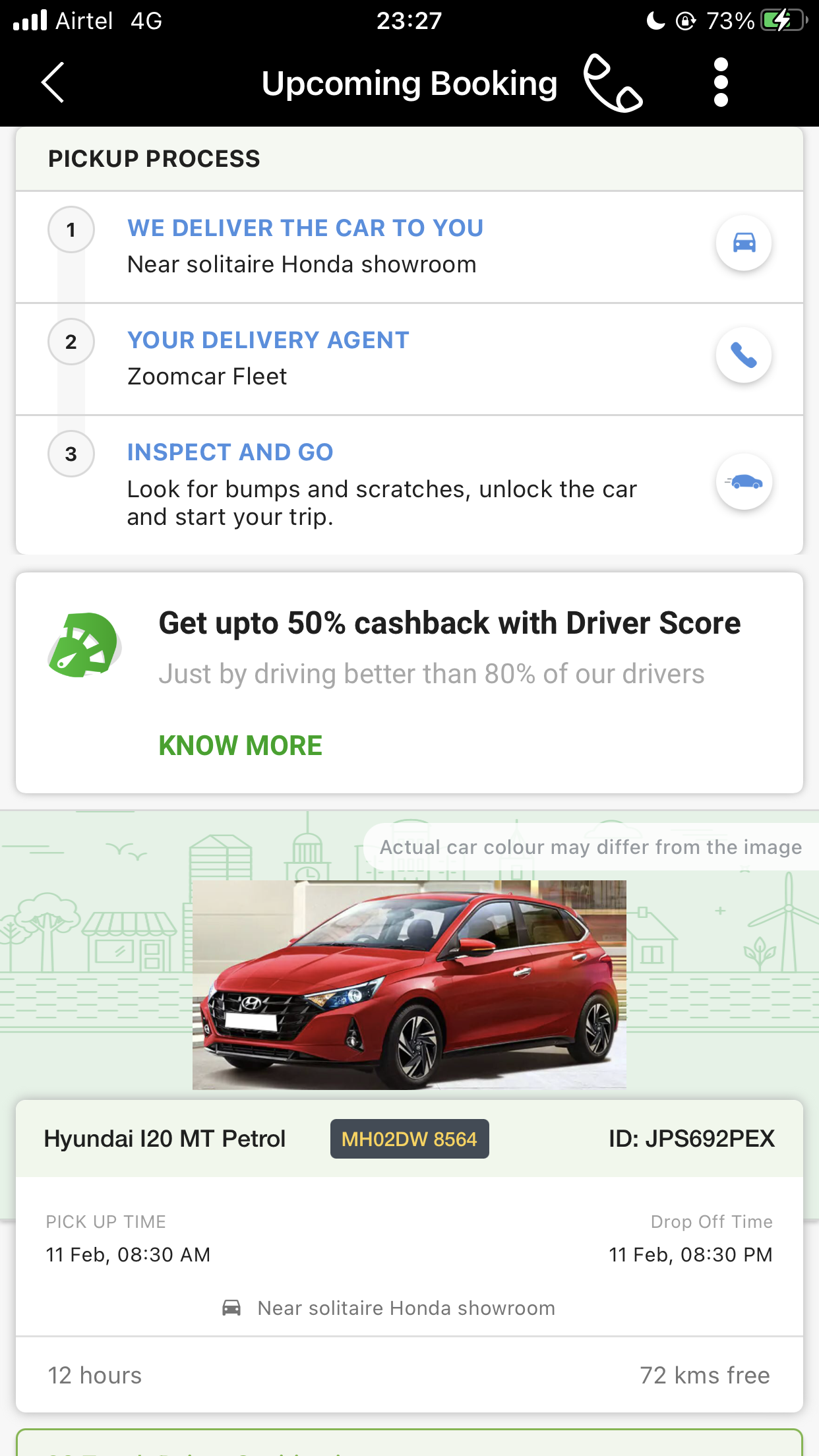Open KNOW MORE about Driver Score cashback

click(240, 746)
